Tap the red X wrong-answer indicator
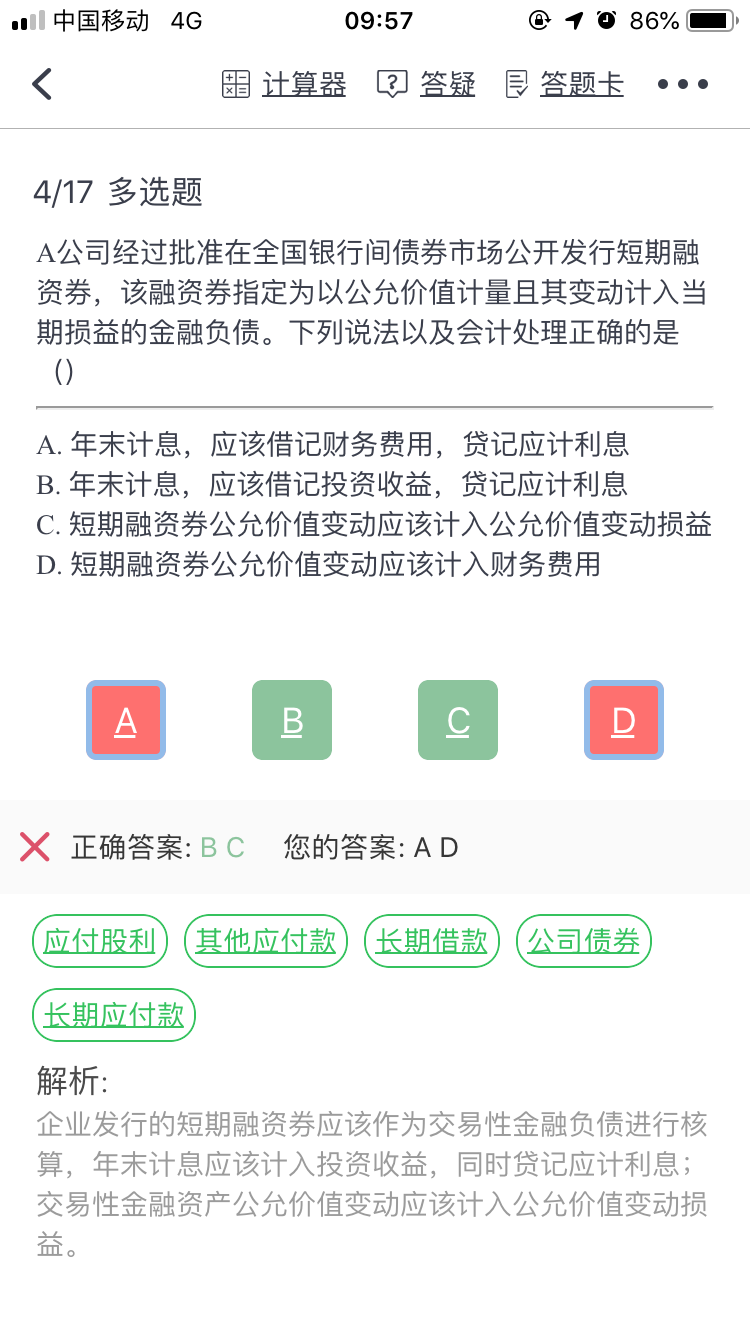The image size is (750, 1334). pos(33,847)
